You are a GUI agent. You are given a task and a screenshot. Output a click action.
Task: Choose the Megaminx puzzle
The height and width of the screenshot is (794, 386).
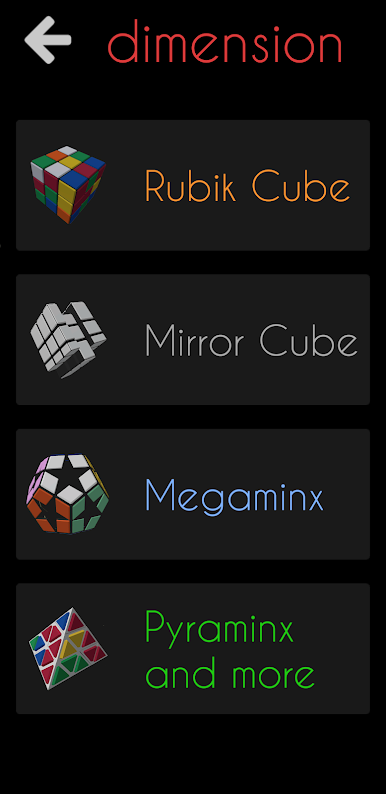pos(193,494)
